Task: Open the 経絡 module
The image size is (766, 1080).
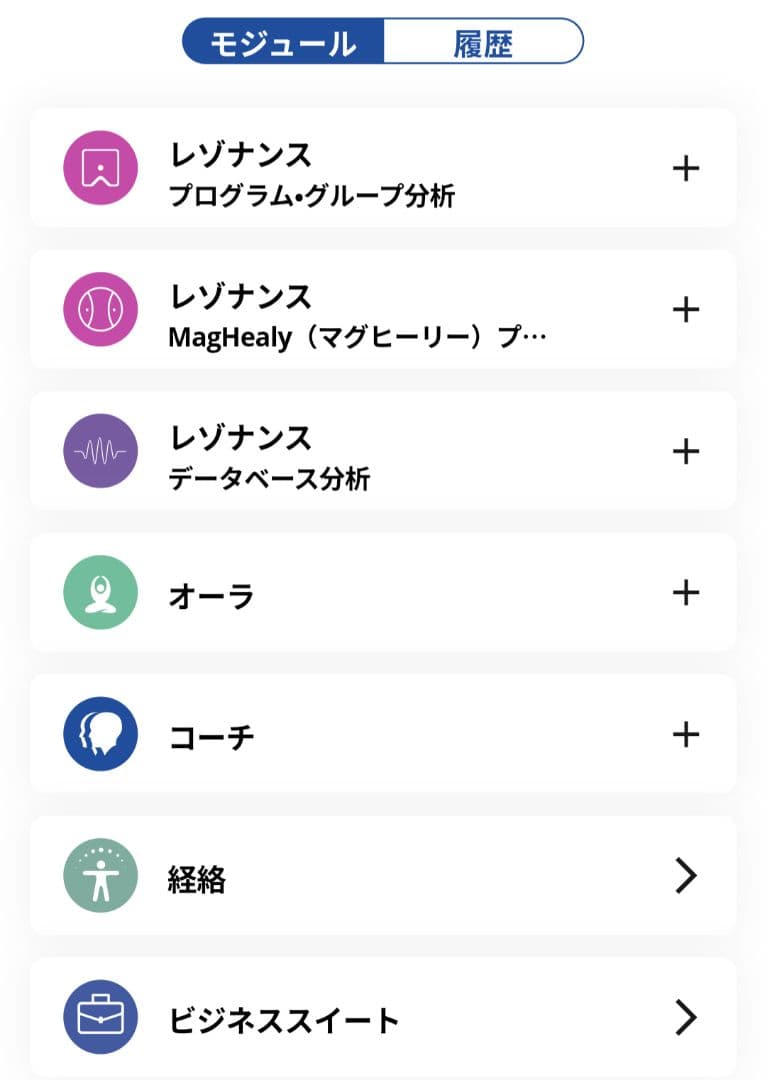Action: click(x=685, y=877)
